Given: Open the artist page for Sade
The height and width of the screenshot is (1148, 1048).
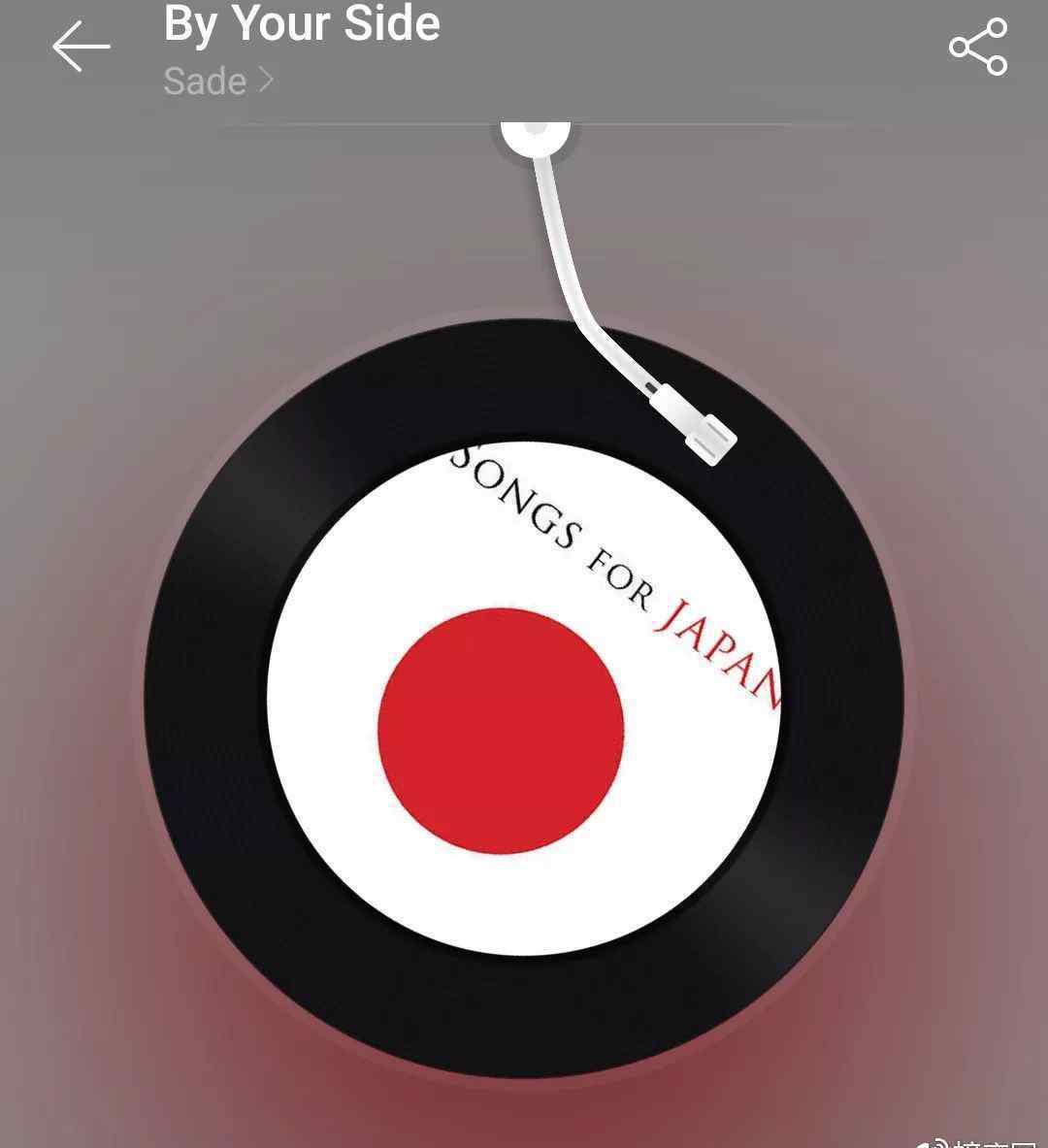Looking at the screenshot, I should [217, 81].
